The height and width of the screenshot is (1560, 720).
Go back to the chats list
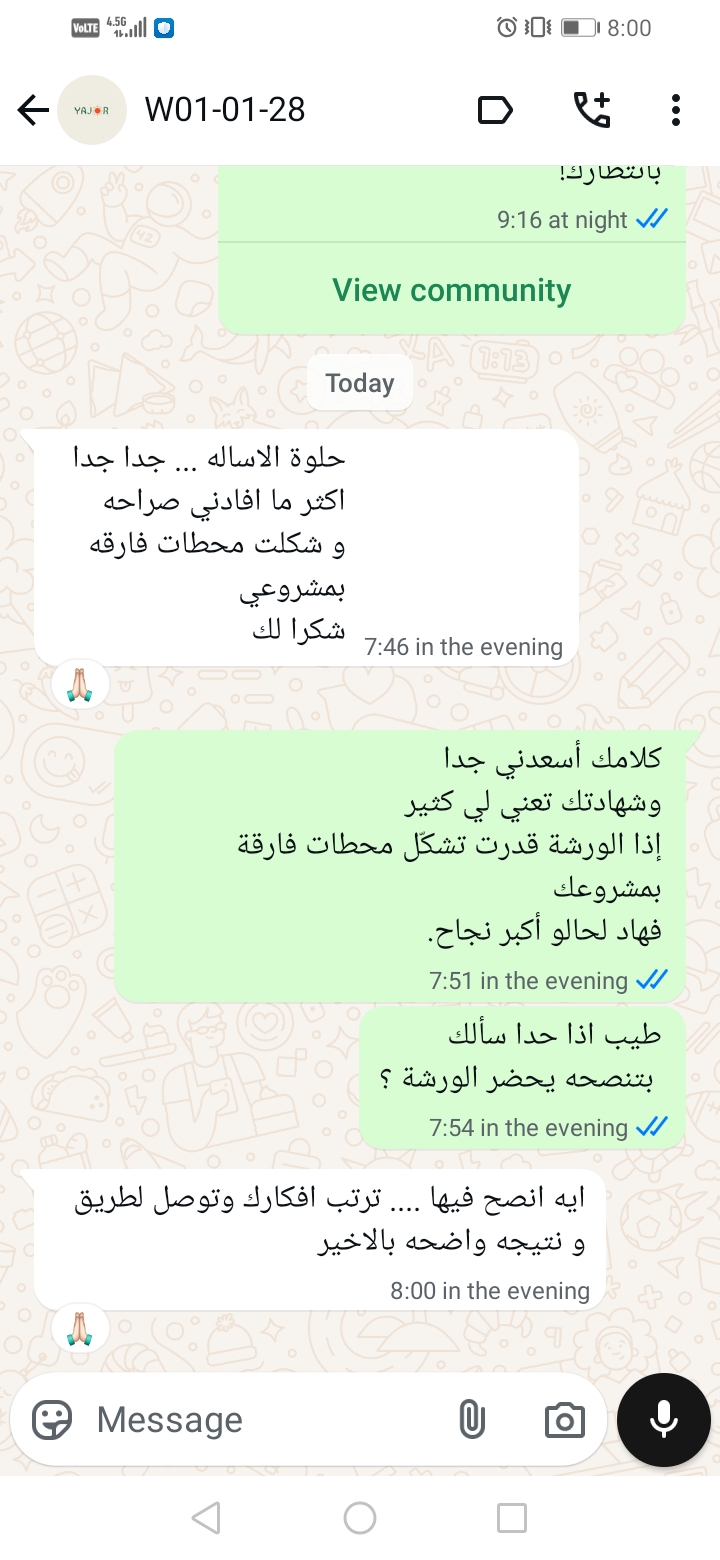[x=33, y=110]
